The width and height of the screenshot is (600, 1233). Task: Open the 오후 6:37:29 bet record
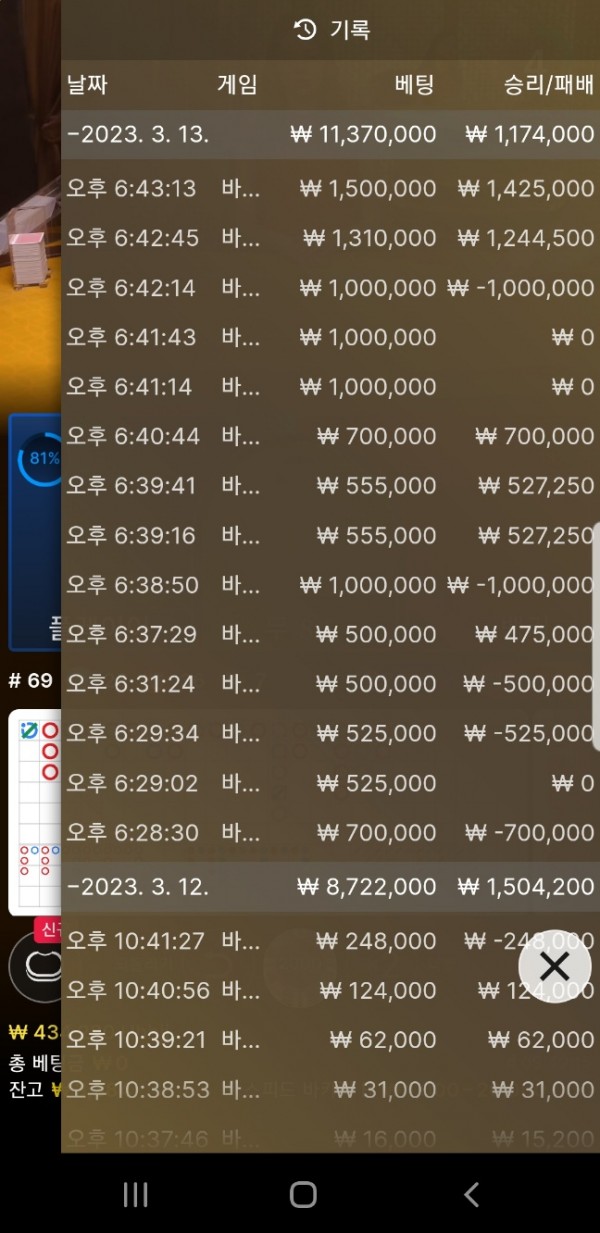(330, 635)
